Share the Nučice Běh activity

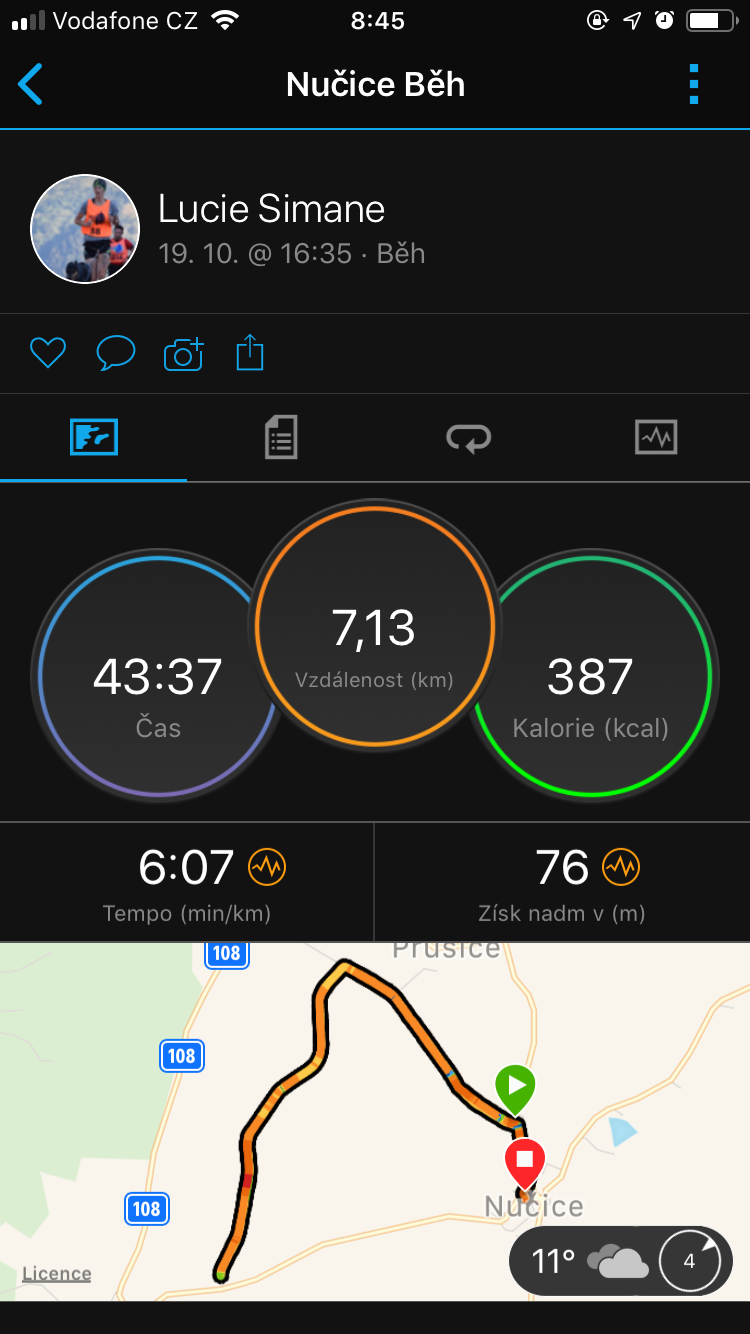click(250, 352)
